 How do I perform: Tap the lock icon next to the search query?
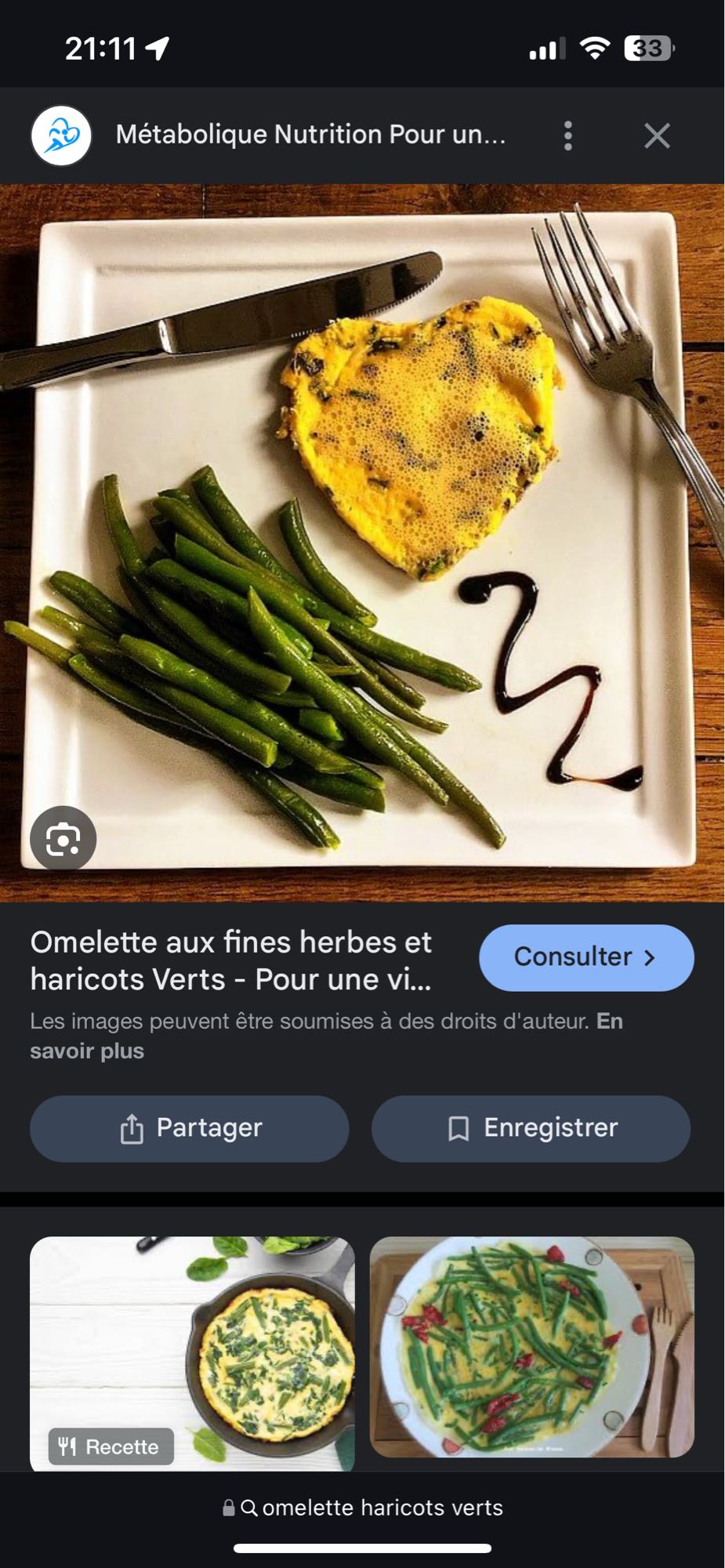pos(230,1507)
